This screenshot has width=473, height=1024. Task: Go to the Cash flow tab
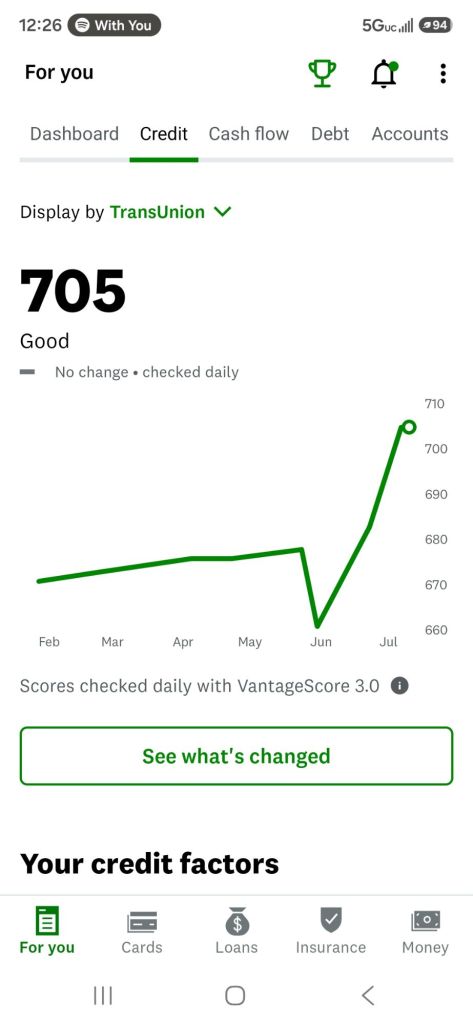coord(248,134)
